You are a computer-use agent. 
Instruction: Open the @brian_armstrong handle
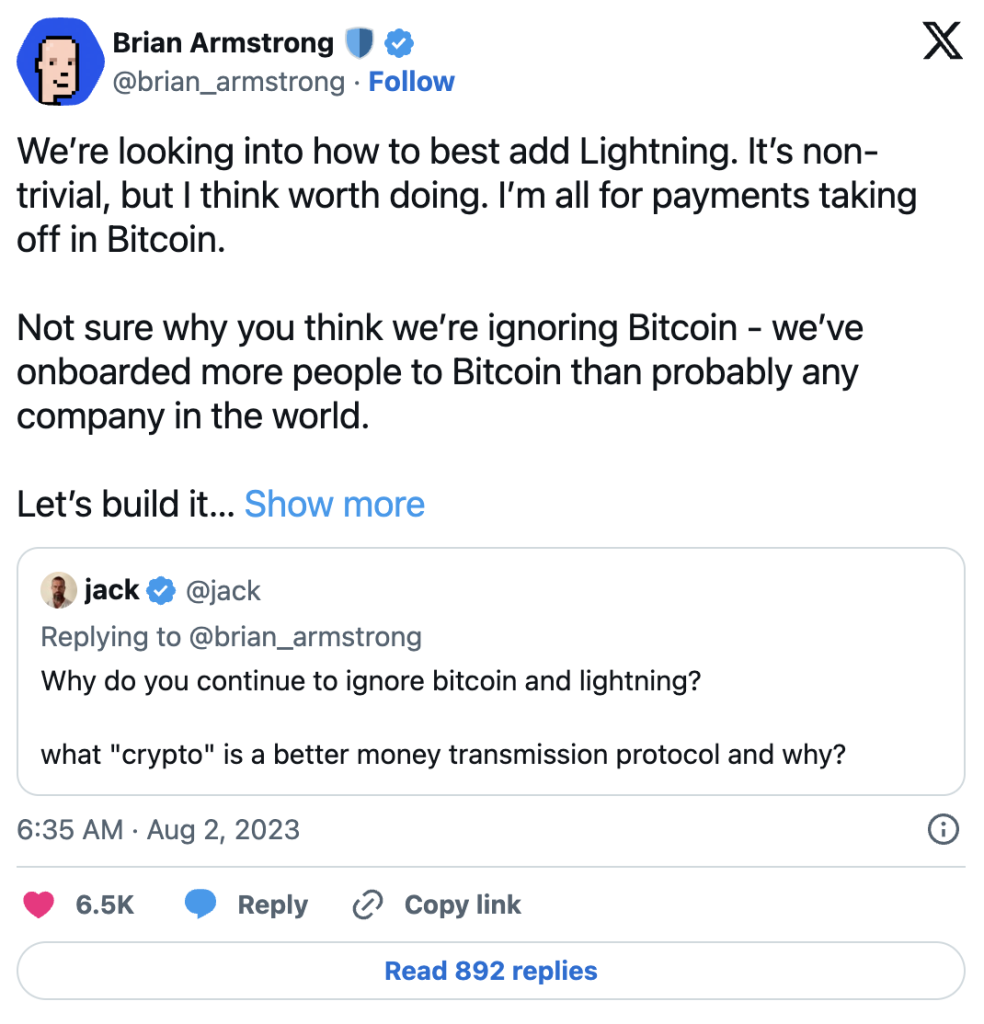pos(228,81)
